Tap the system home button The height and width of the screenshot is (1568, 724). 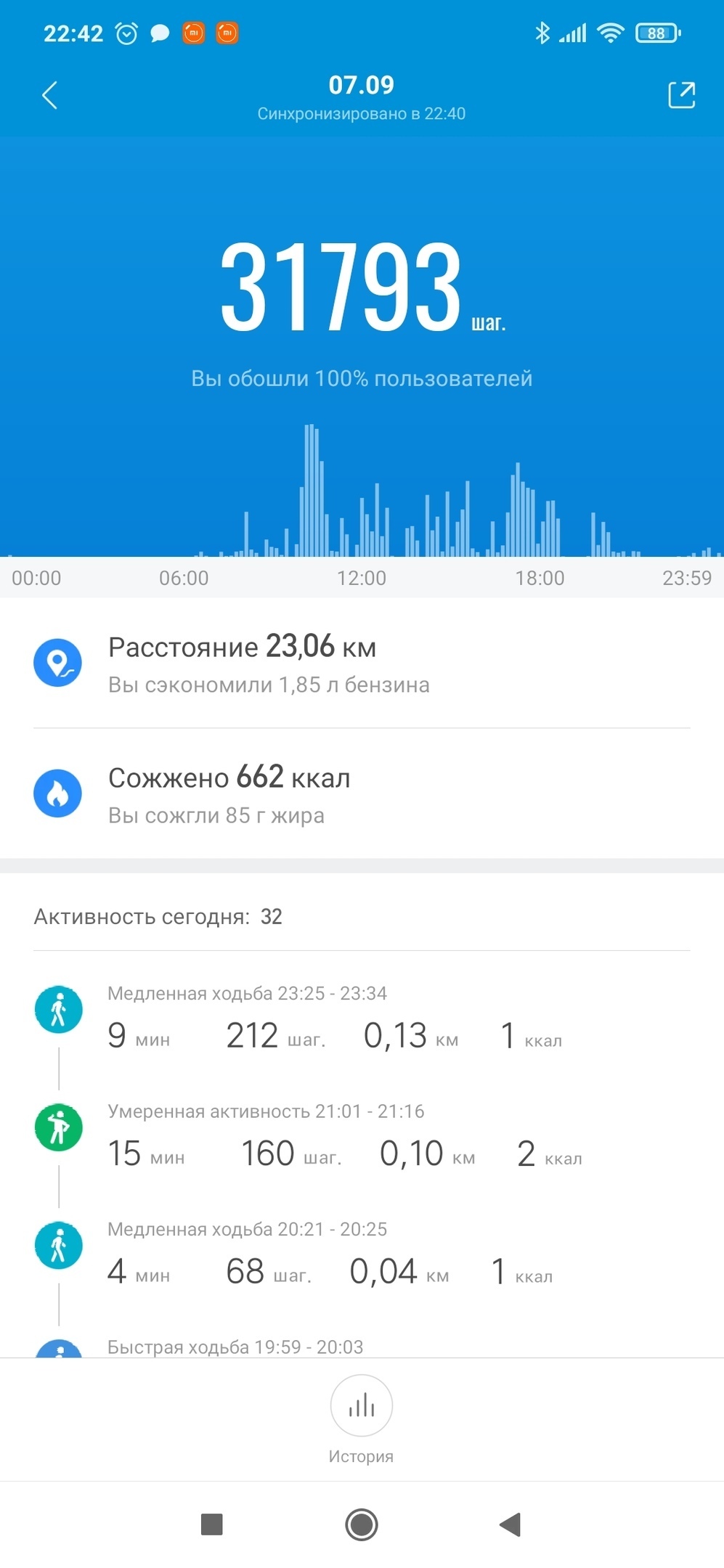(361, 1524)
